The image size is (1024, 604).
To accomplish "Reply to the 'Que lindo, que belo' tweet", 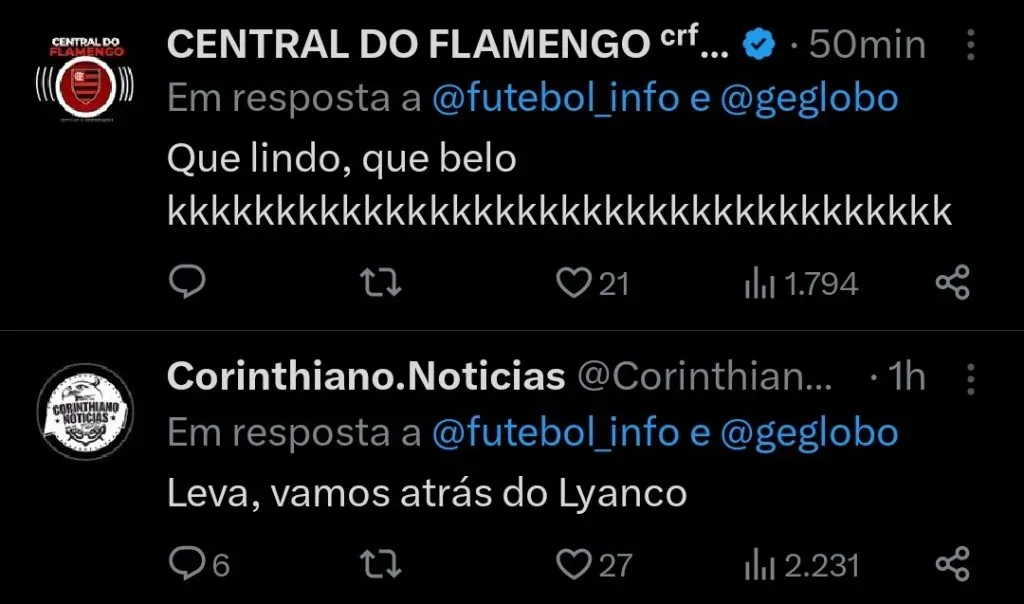I will [x=186, y=284].
